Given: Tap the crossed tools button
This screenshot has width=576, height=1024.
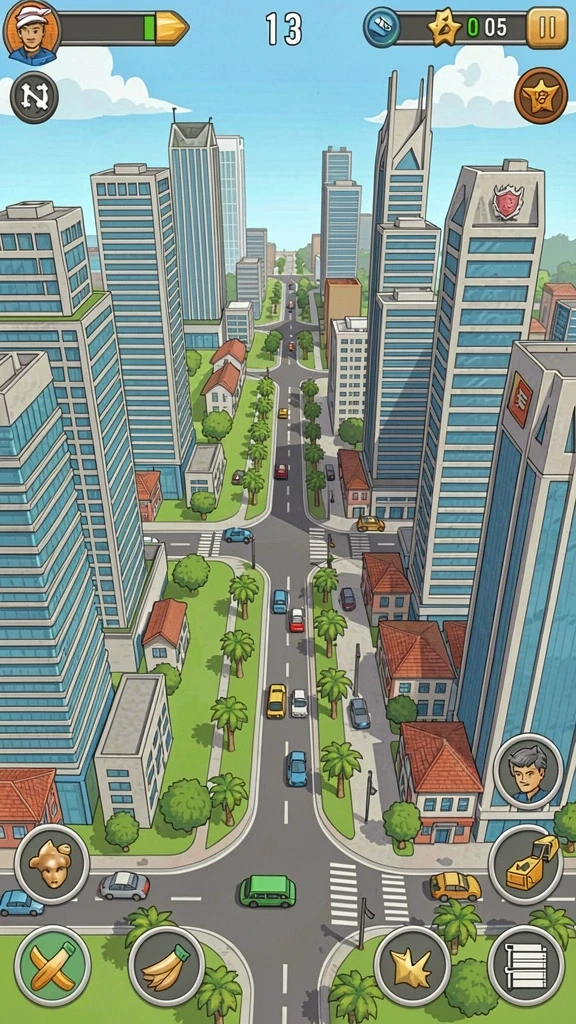Looking at the screenshot, I should click(52, 965).
